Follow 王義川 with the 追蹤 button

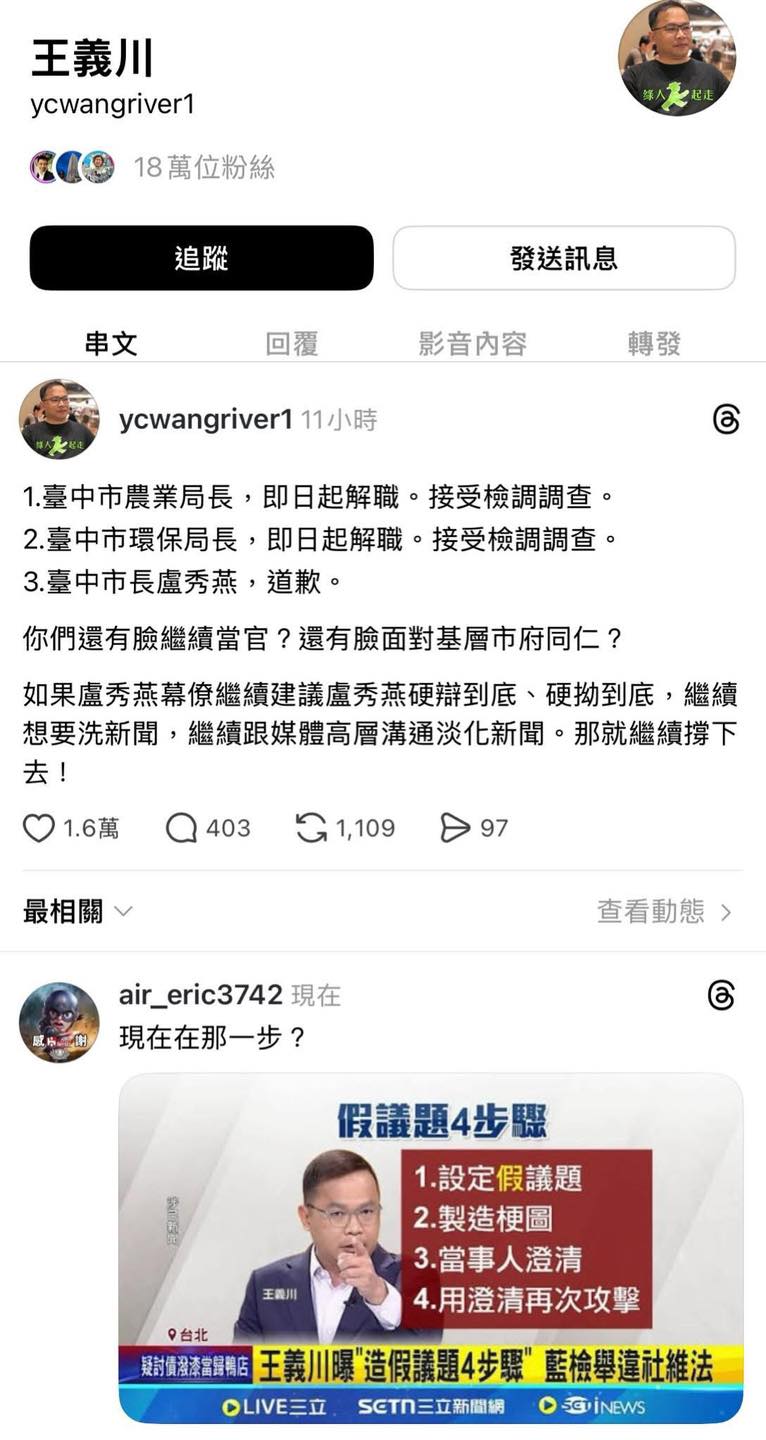(201, 258)
